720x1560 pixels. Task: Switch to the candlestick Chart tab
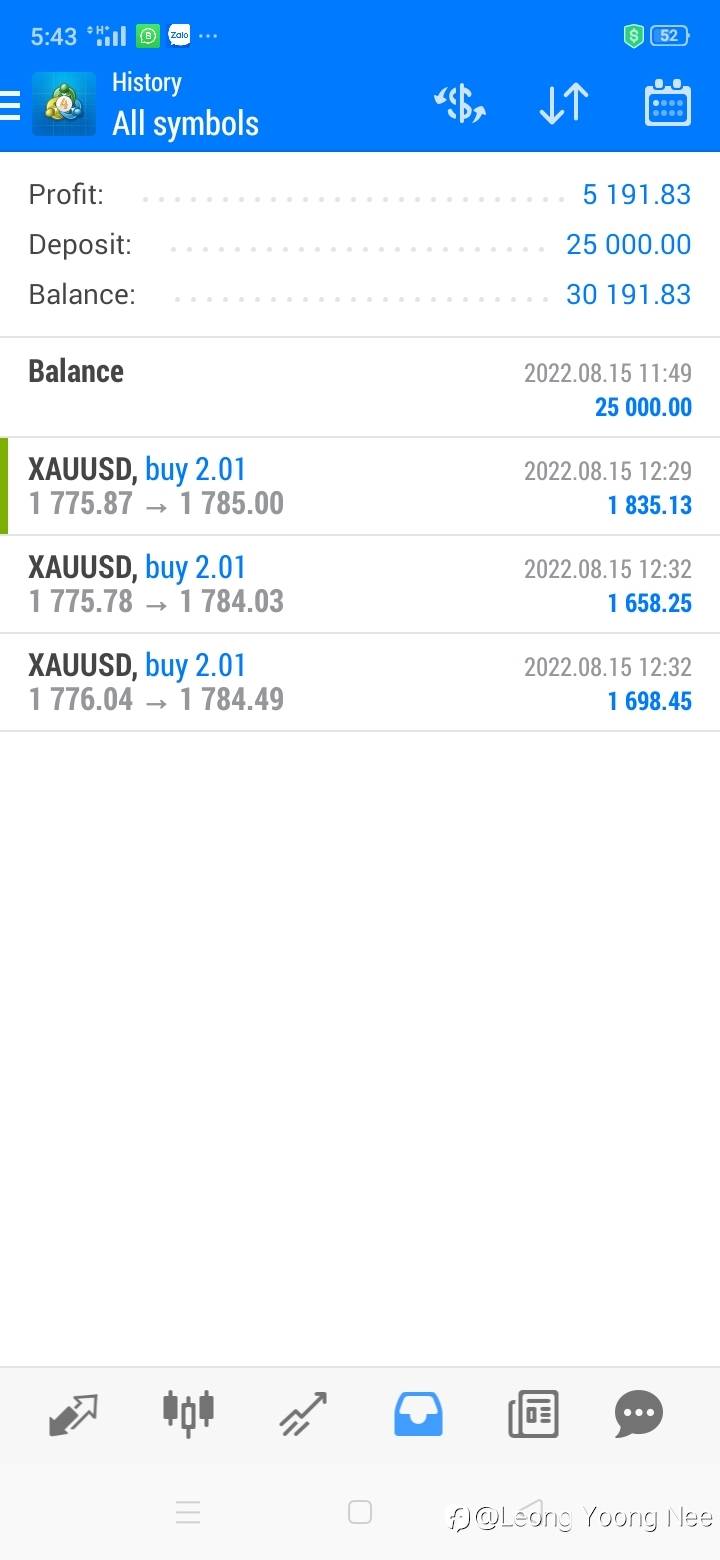188,1413
